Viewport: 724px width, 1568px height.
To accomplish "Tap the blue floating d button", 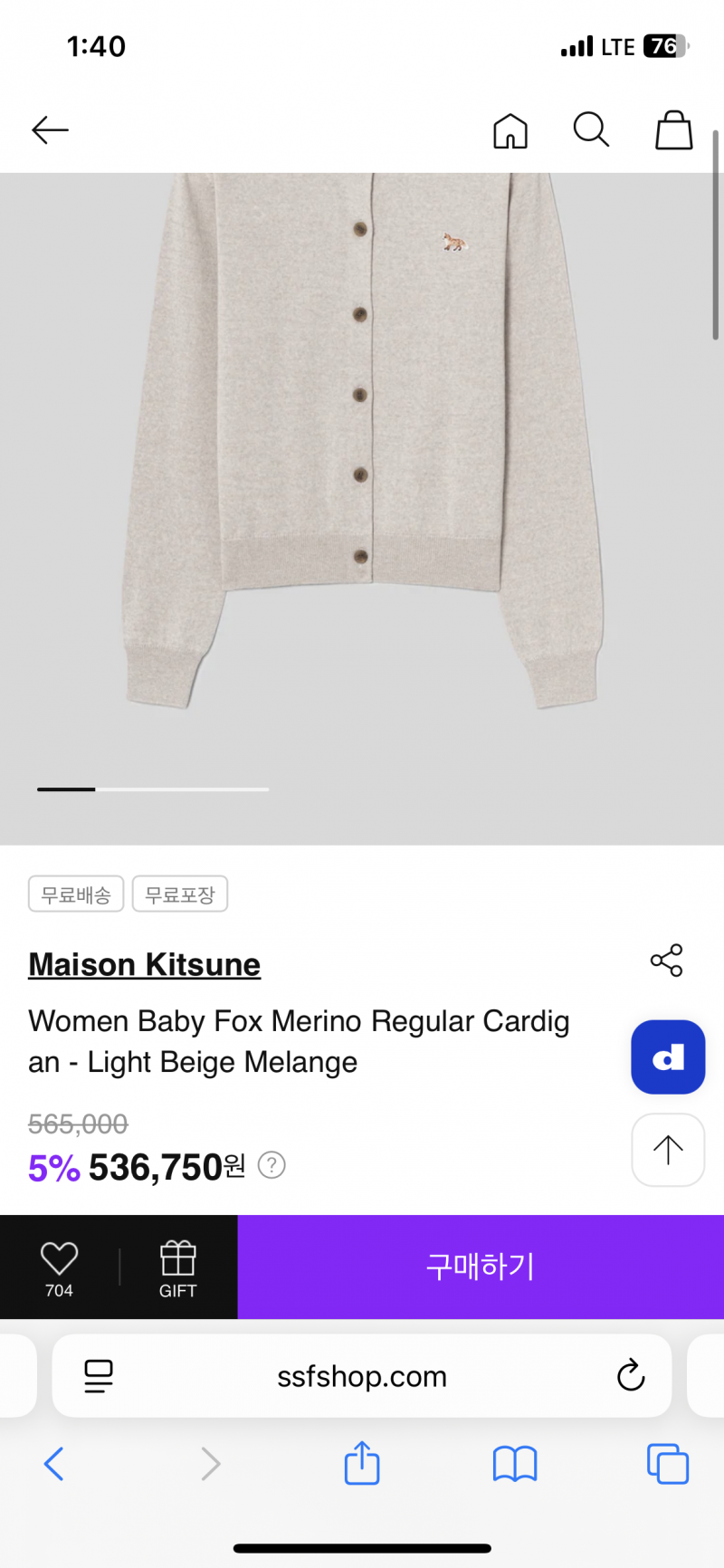I will pyautogui.click(x=668, y=1057).
